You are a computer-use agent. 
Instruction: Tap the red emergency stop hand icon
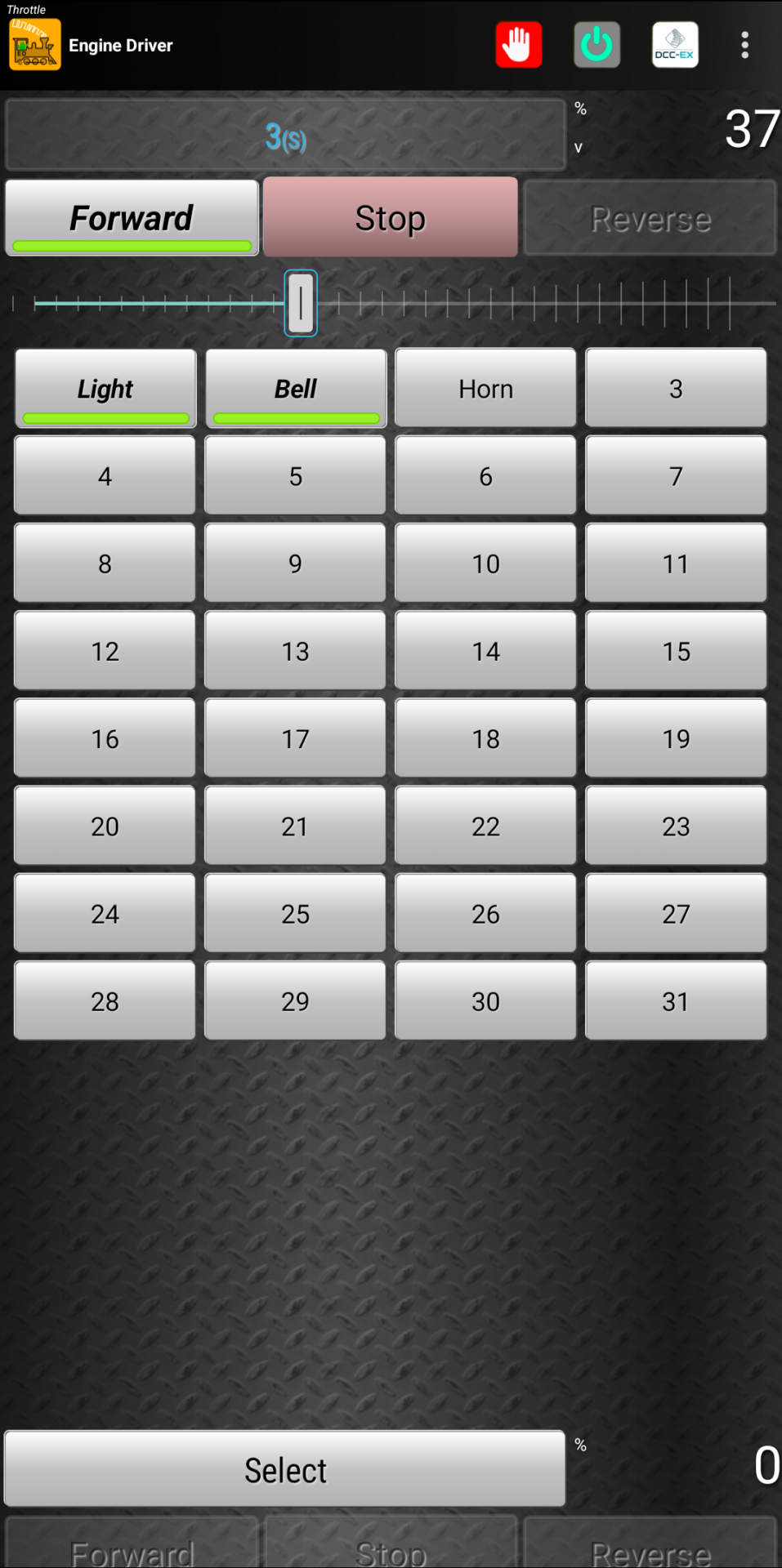click(x=518, y=45)
